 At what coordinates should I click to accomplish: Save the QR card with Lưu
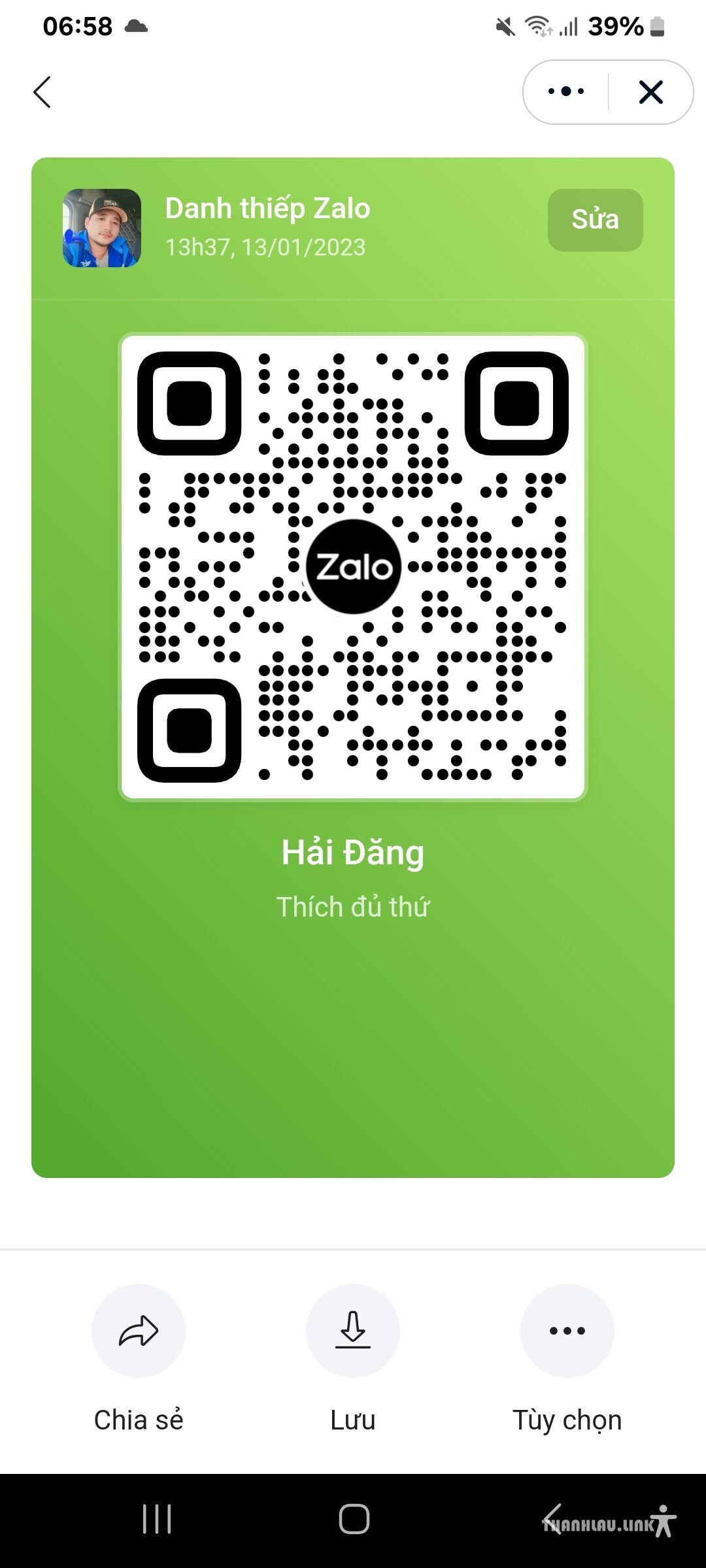tap(353, 1331)
